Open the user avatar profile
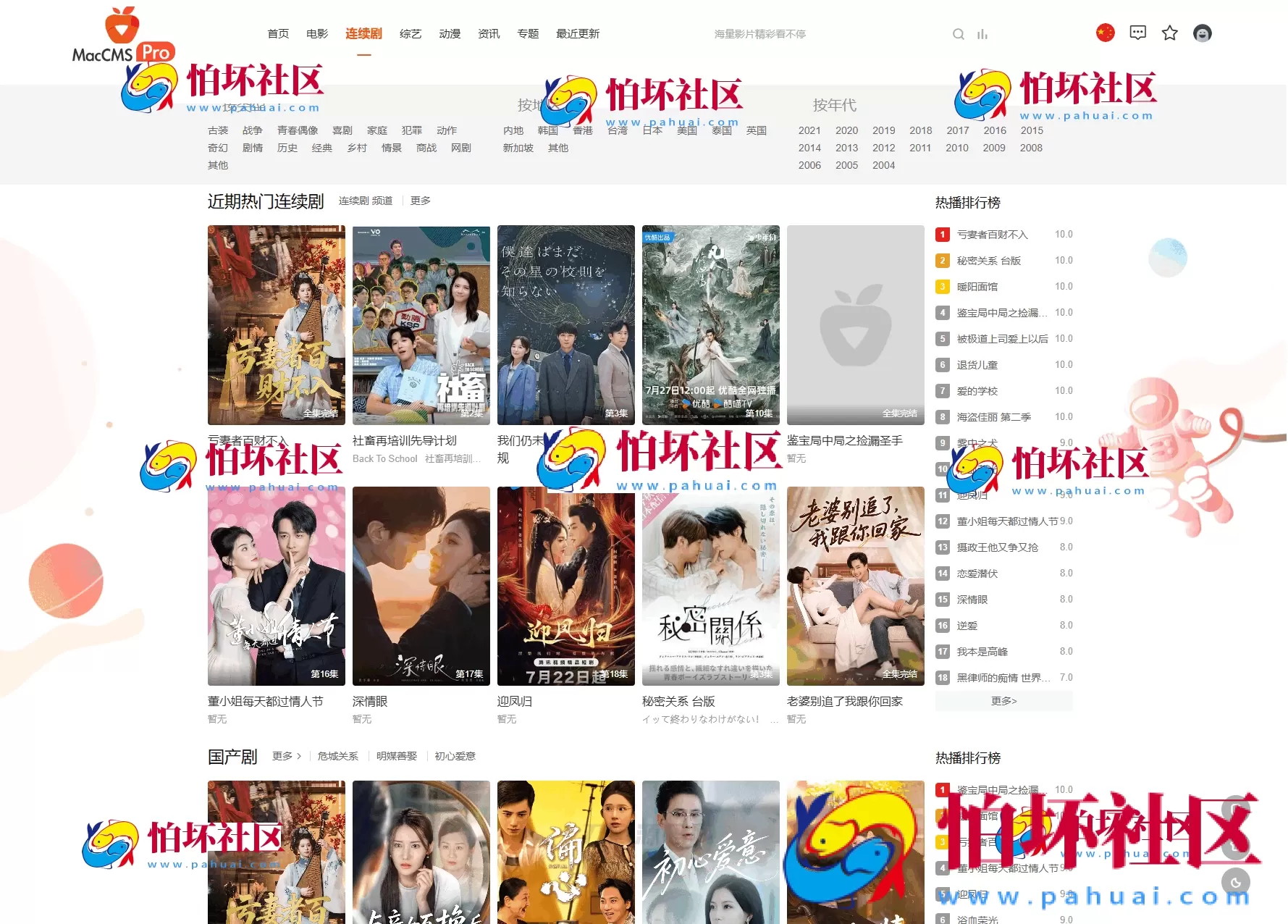Image resolution: width=1288 pixels, height=924 pixels. coord(1202,33)
